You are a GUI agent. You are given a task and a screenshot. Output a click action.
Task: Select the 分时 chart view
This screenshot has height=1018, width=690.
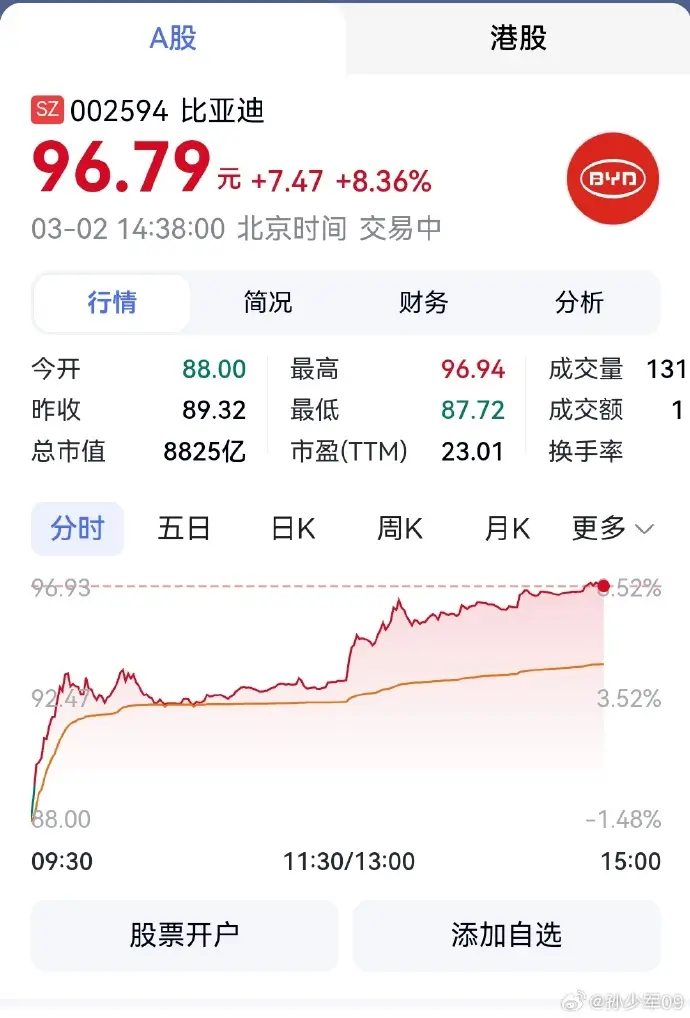77,528
